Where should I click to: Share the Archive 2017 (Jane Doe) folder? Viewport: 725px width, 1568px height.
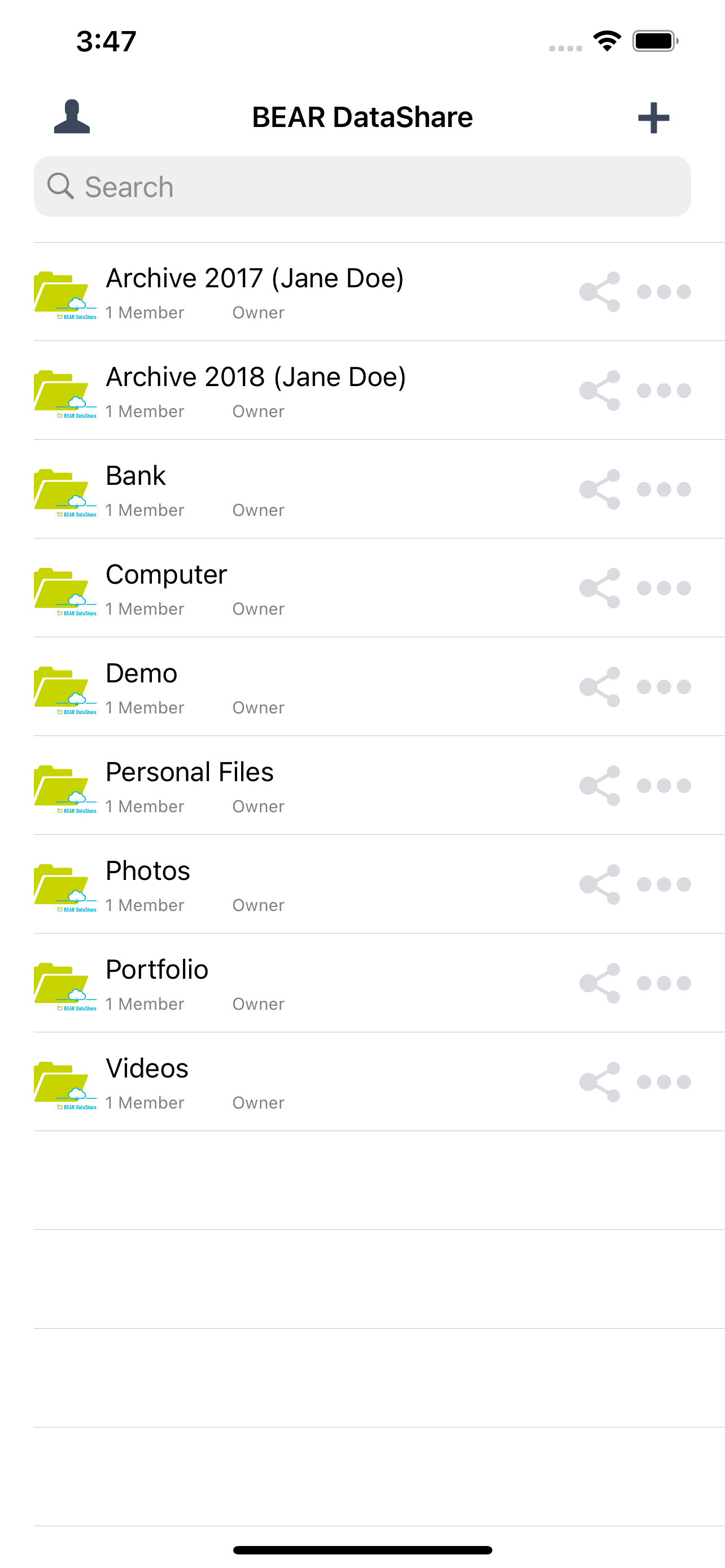600,292
